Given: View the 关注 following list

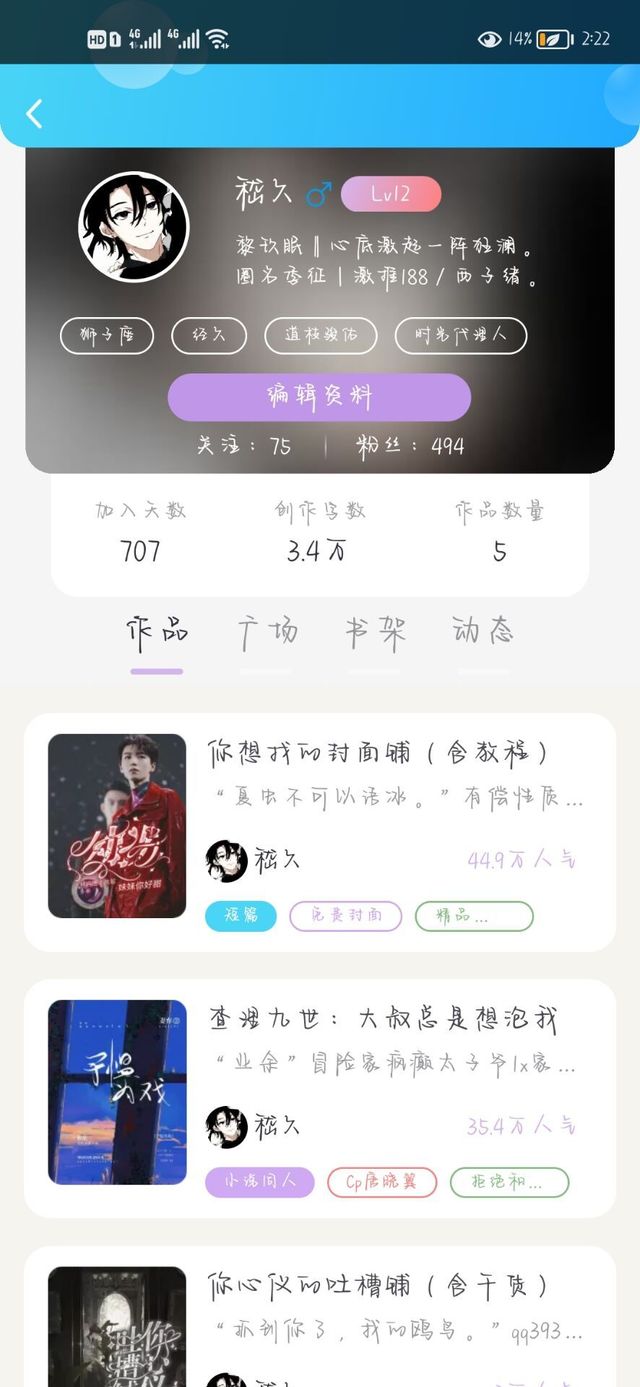Looking at the screenshot, I should pos(245,446).
